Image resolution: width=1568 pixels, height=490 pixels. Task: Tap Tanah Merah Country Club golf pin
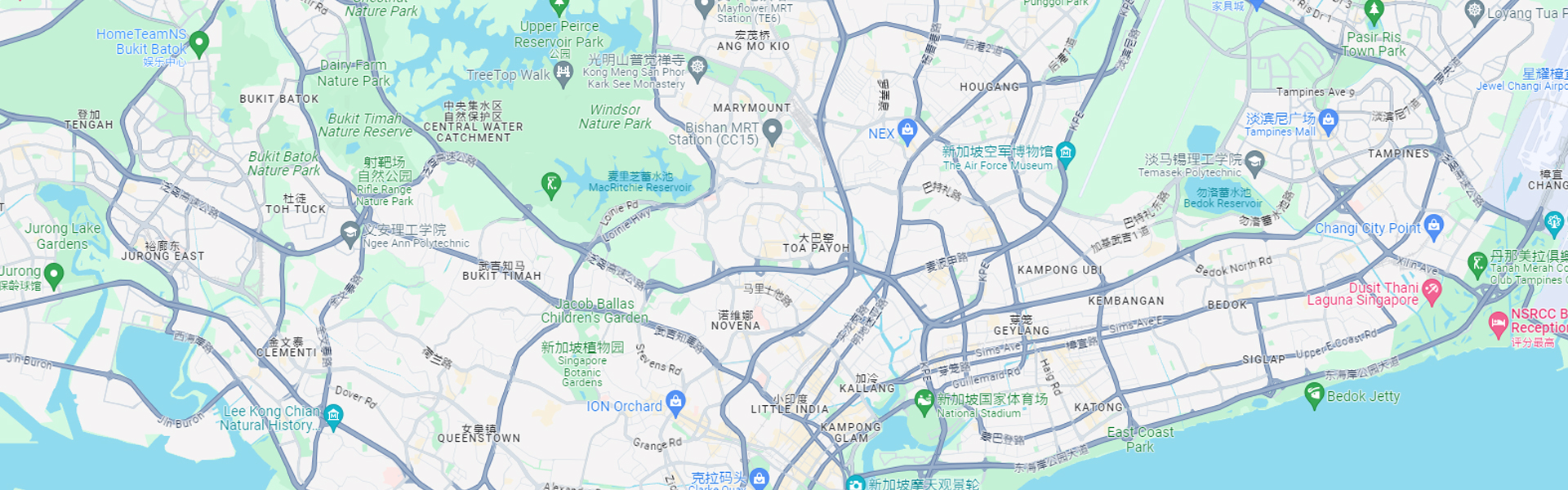[x=1477, y=263]
